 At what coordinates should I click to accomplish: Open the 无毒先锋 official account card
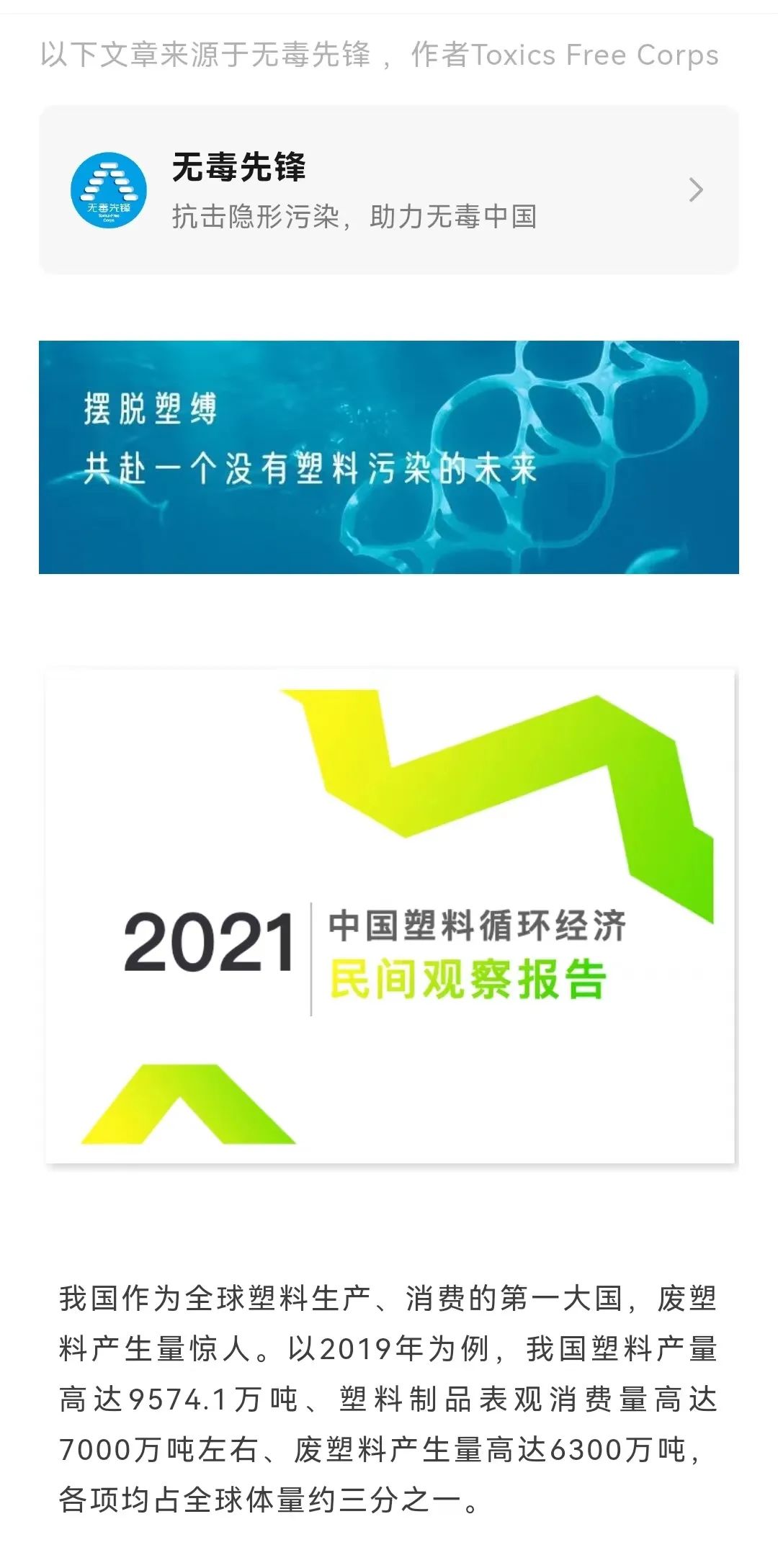pyautogui.click(x=389, y=190)
